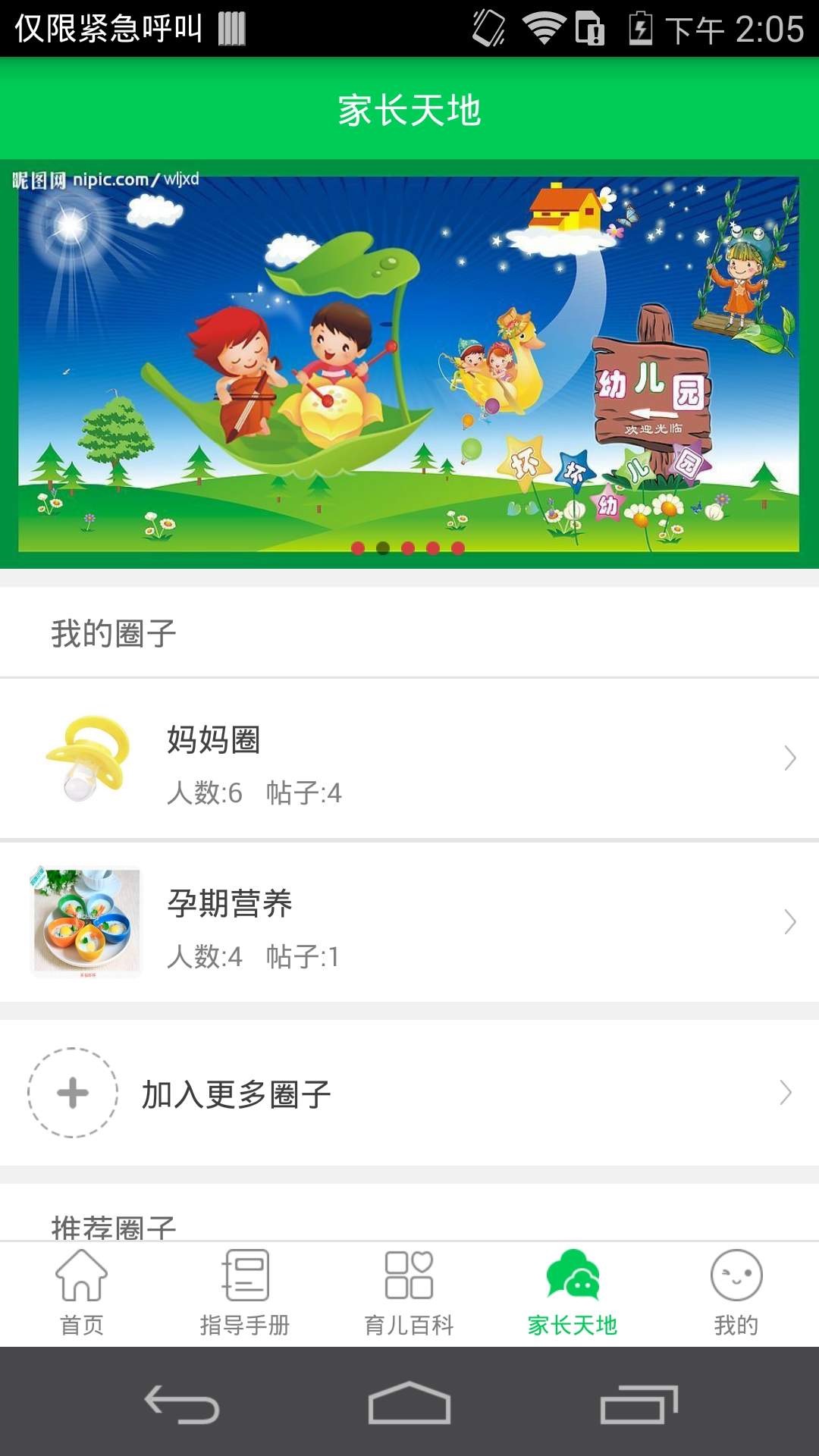Go to the 指导手册 tab

pyautogui.click(x=245, y=1293)
